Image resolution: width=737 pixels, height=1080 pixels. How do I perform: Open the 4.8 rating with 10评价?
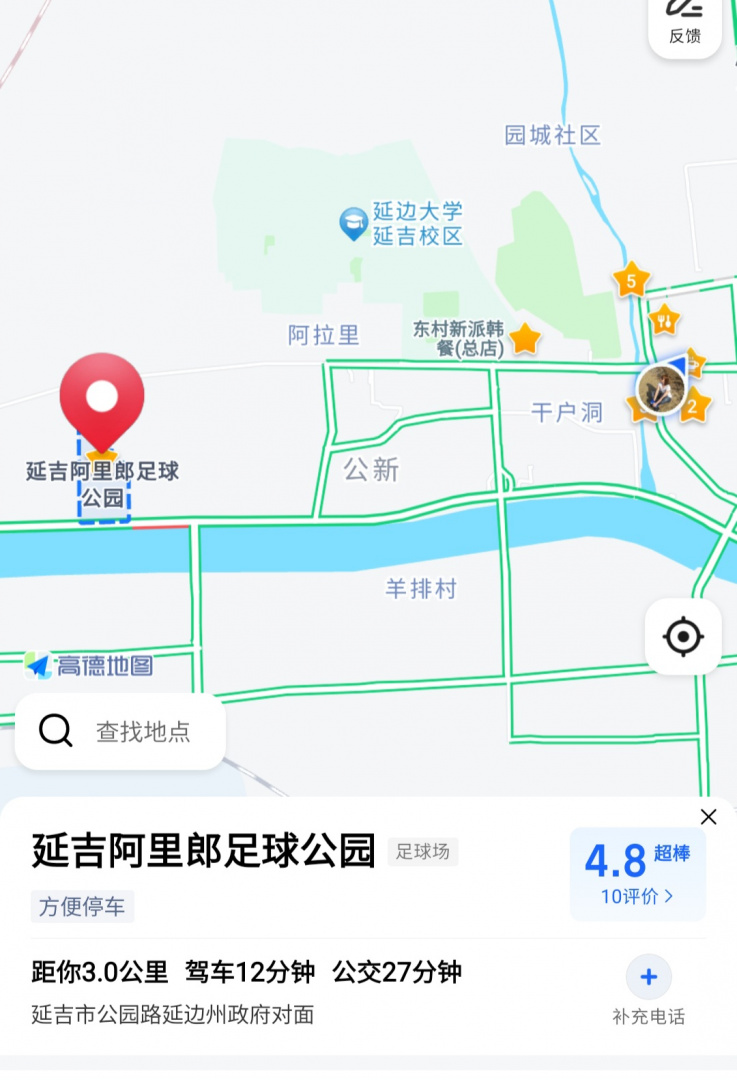(x=637, y=872)
